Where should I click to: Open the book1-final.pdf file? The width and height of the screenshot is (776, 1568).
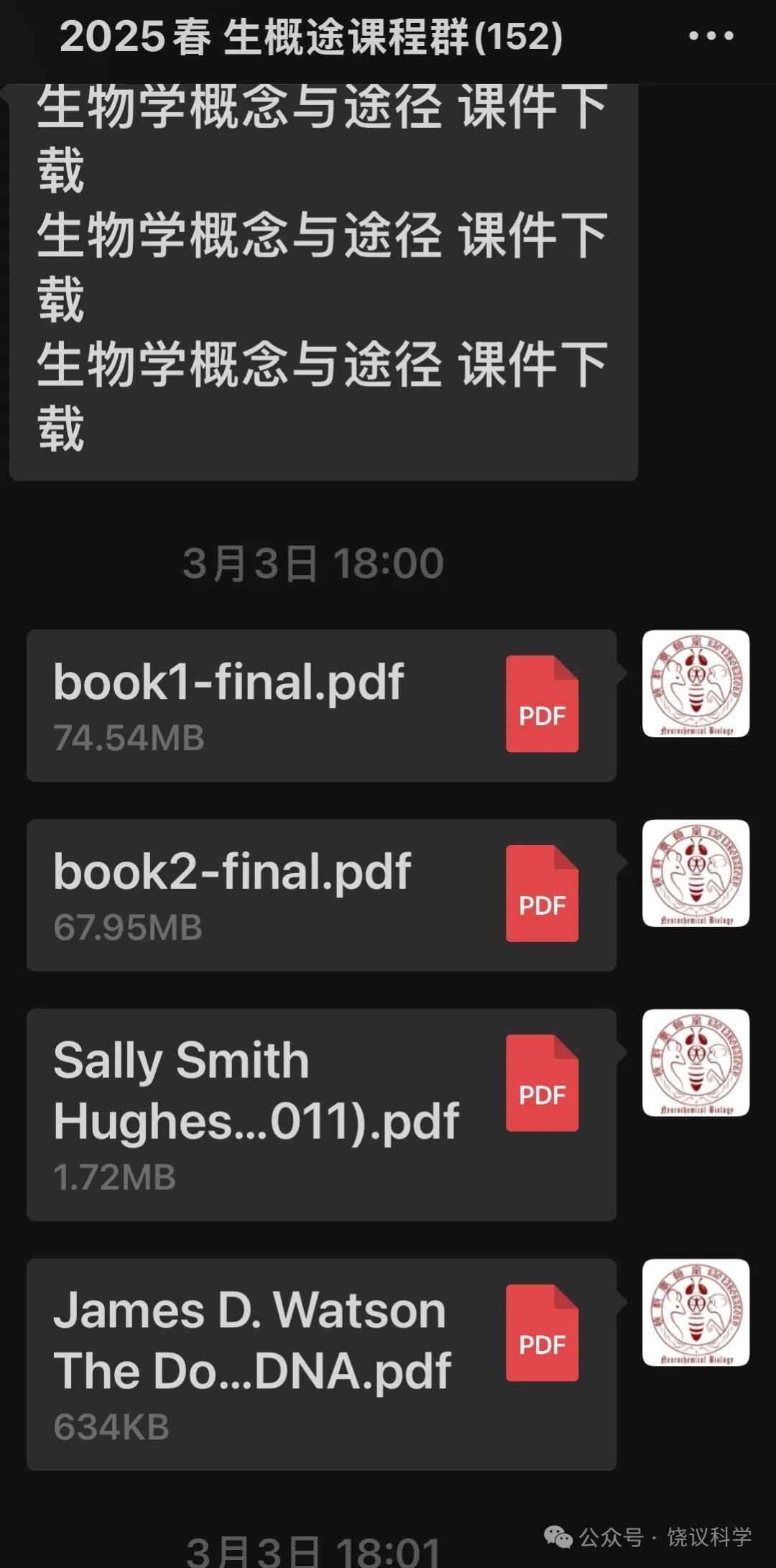[321, 706]
